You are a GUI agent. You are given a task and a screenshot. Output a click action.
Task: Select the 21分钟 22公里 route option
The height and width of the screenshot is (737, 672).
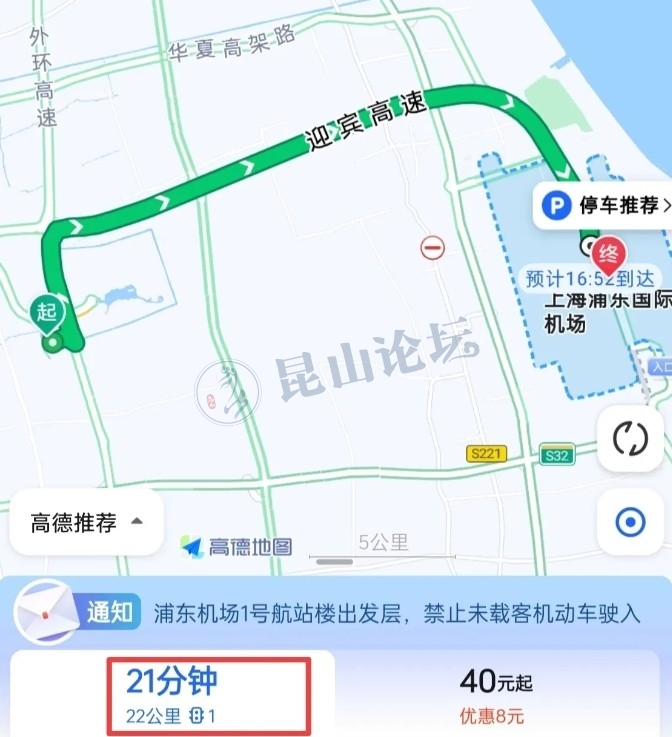pyautogui.click(x=172, y=694)
